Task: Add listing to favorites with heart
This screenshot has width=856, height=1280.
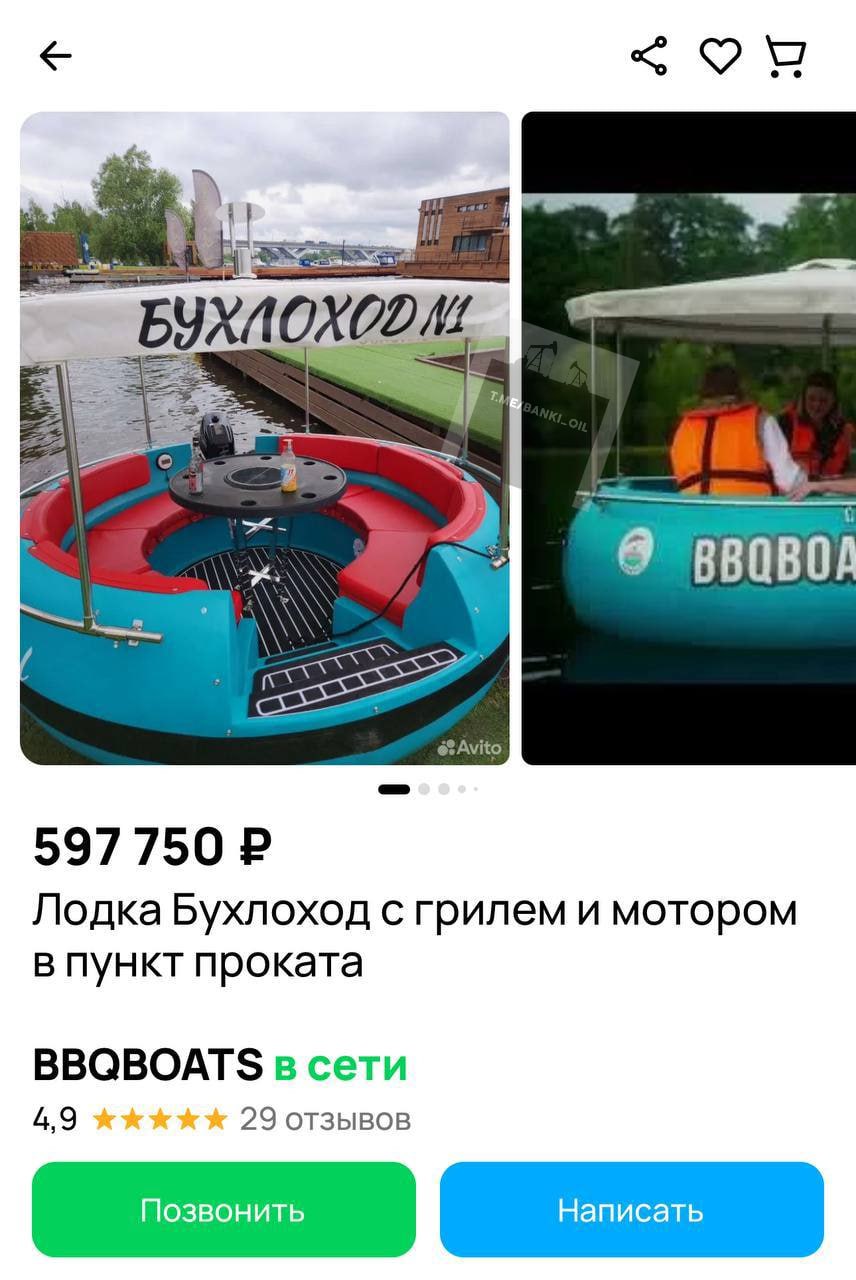Action: [719, 56]
